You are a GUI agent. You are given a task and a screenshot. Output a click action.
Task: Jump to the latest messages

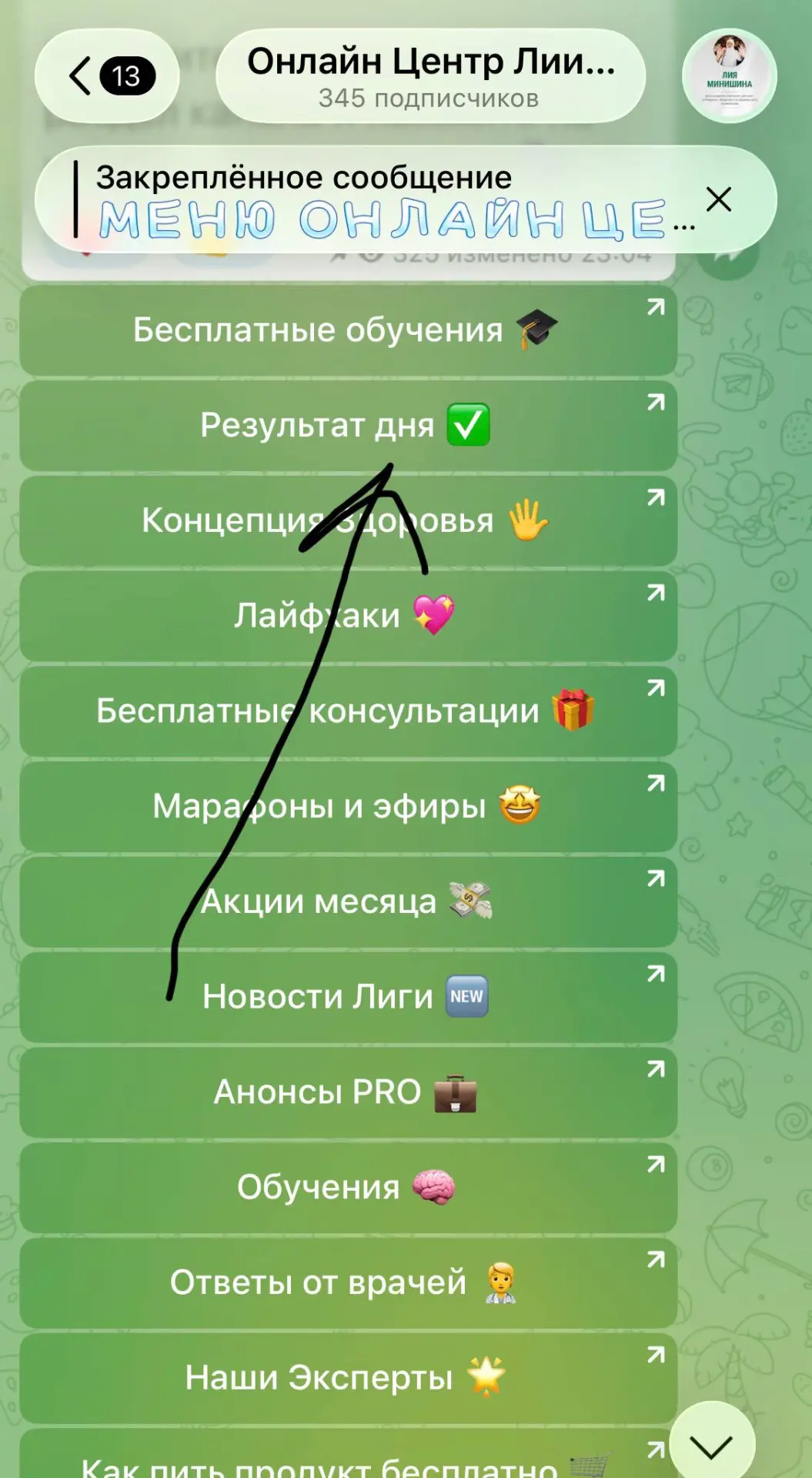pyautogui.click(x=711, y=1446)
